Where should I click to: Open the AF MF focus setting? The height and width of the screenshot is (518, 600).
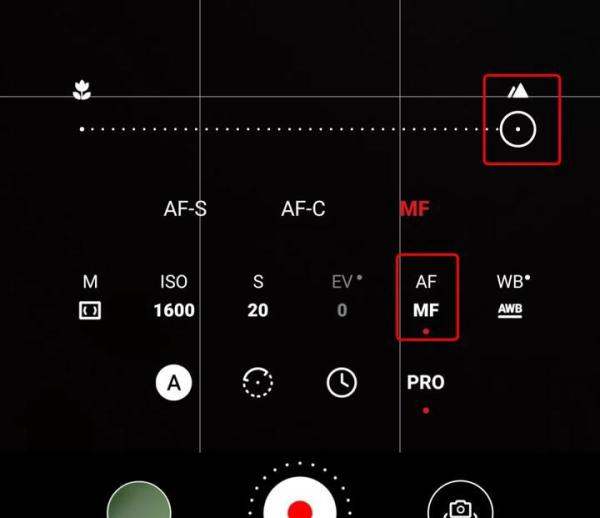[x=427, y=296]
